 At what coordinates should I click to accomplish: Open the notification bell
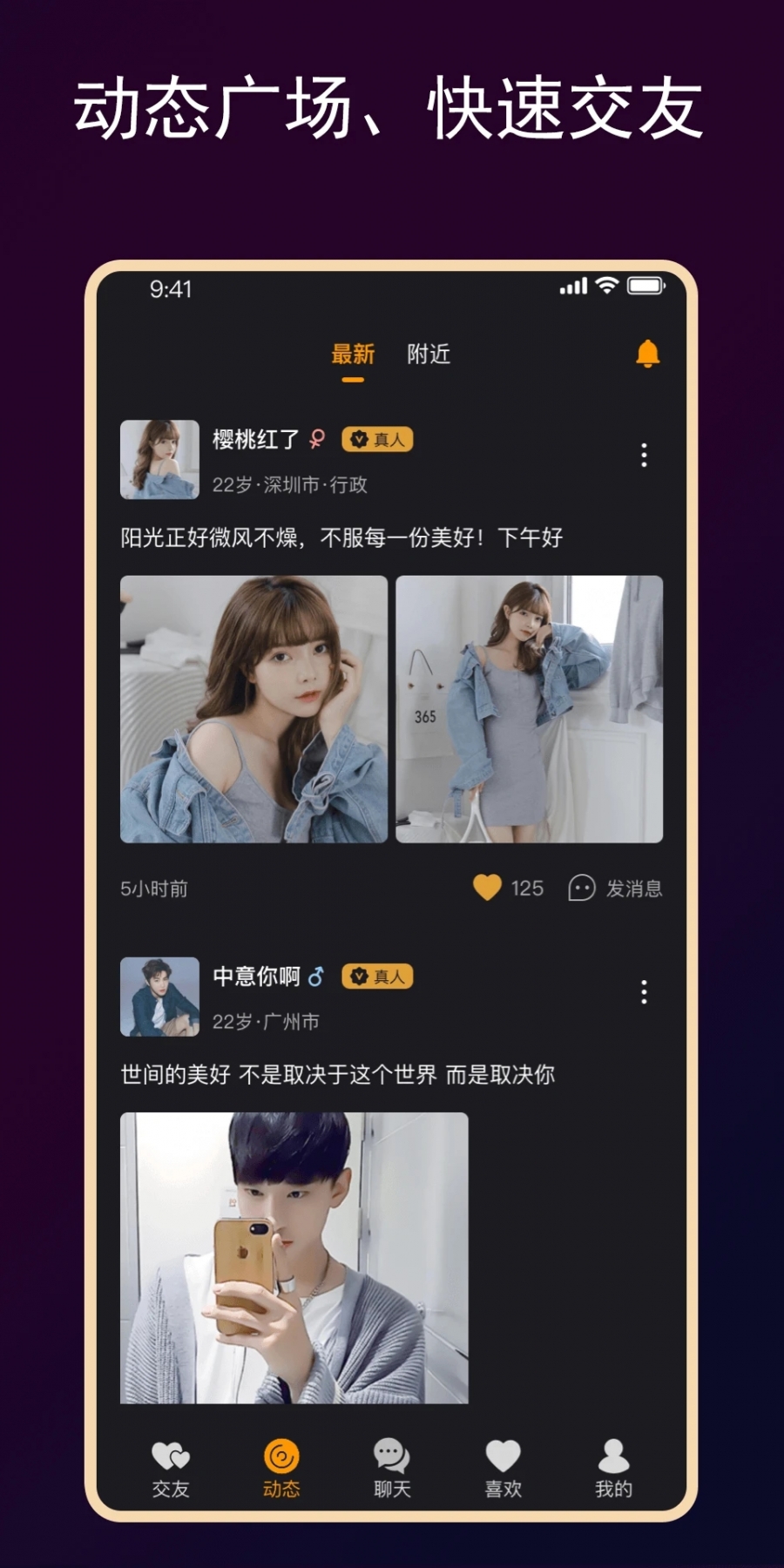point(645,354)
